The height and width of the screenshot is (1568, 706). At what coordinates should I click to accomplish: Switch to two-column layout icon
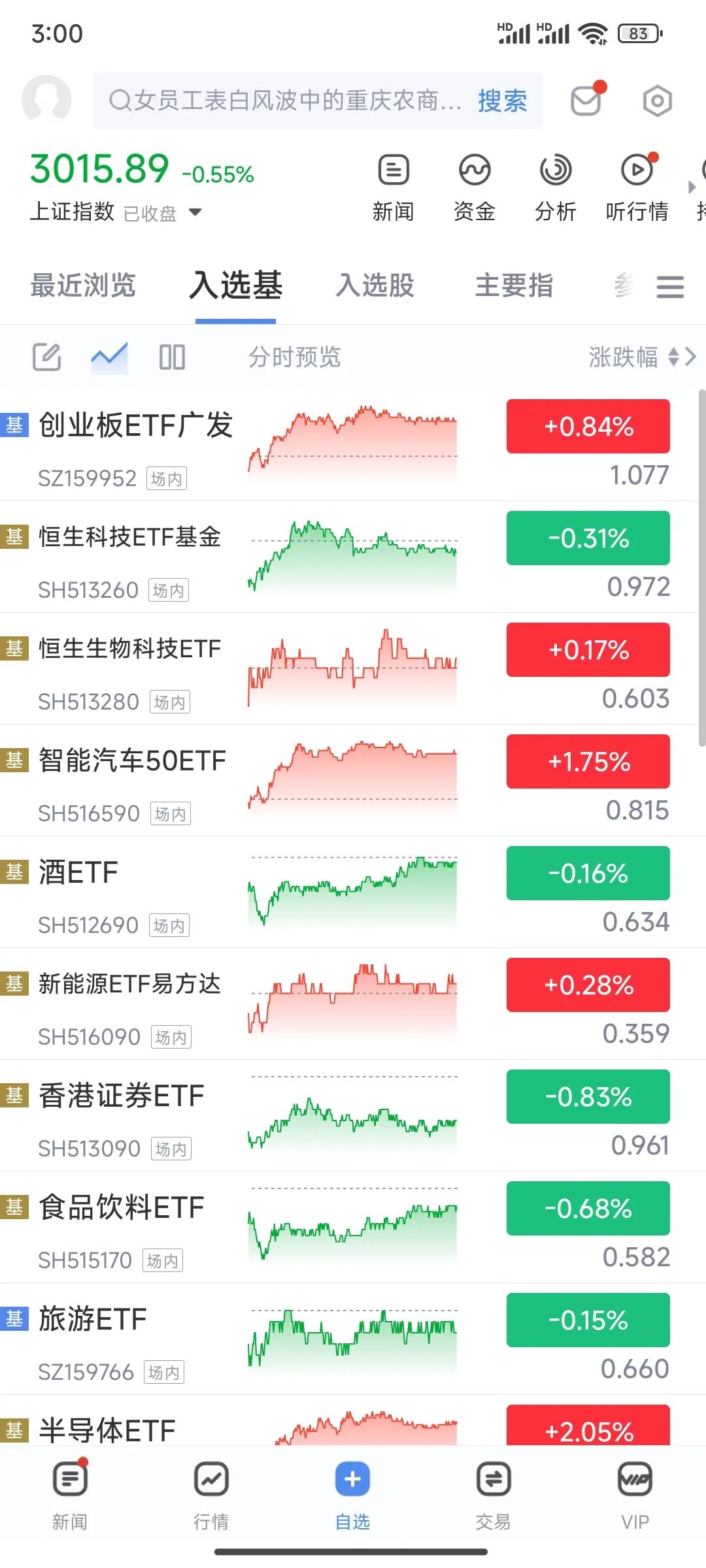(x=172, y=357)
